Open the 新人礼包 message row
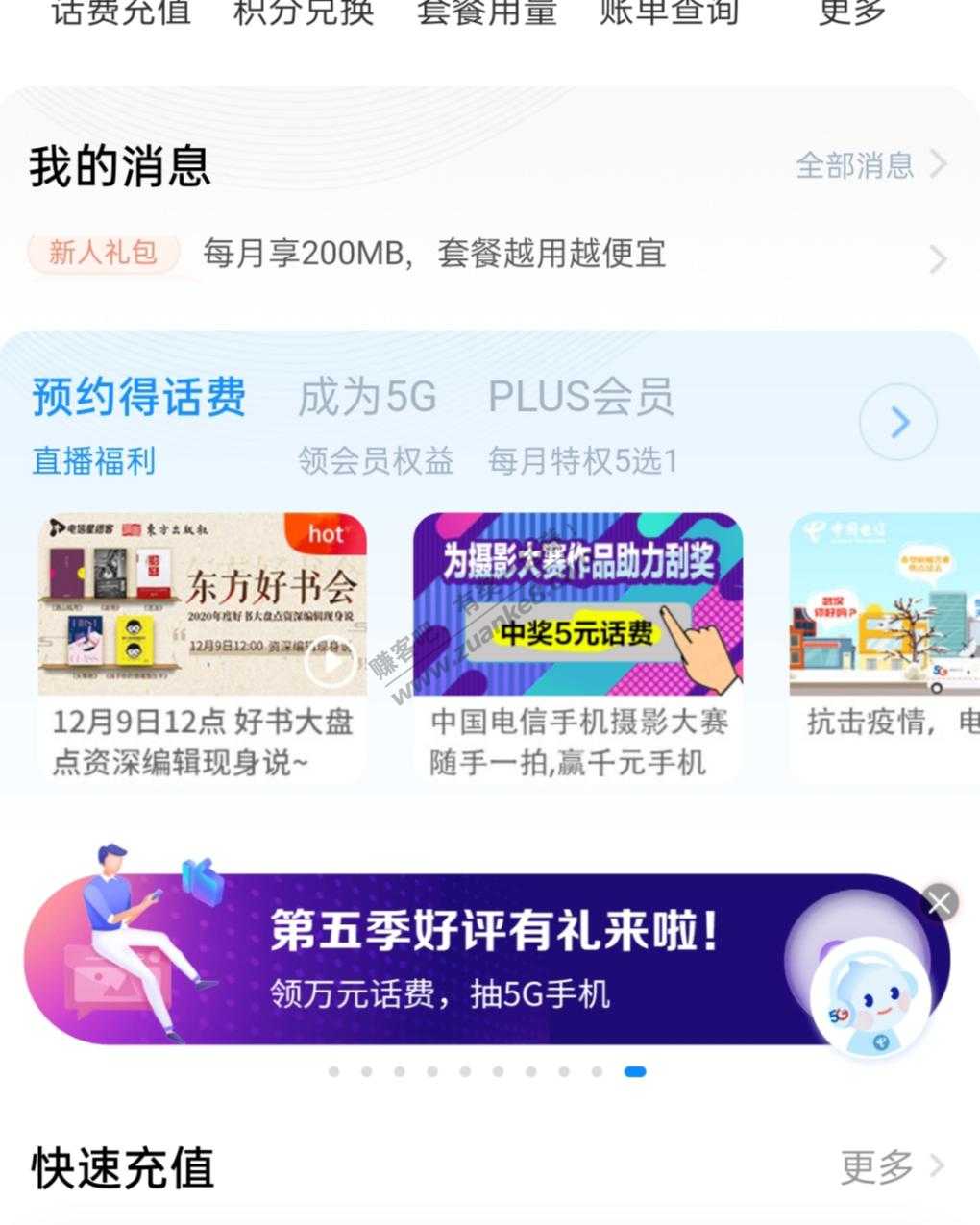 tap(480, 255)
